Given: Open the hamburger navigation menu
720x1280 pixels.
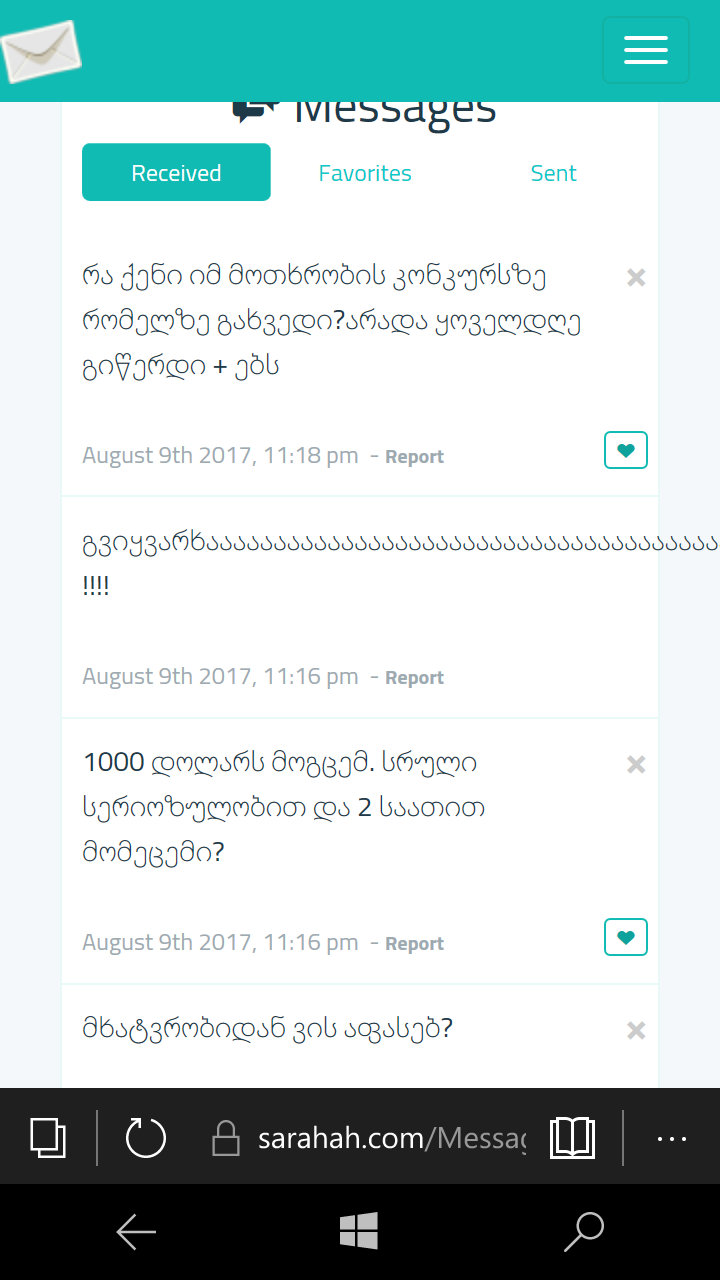Looking at the screenshot, I should coord(646,50).
